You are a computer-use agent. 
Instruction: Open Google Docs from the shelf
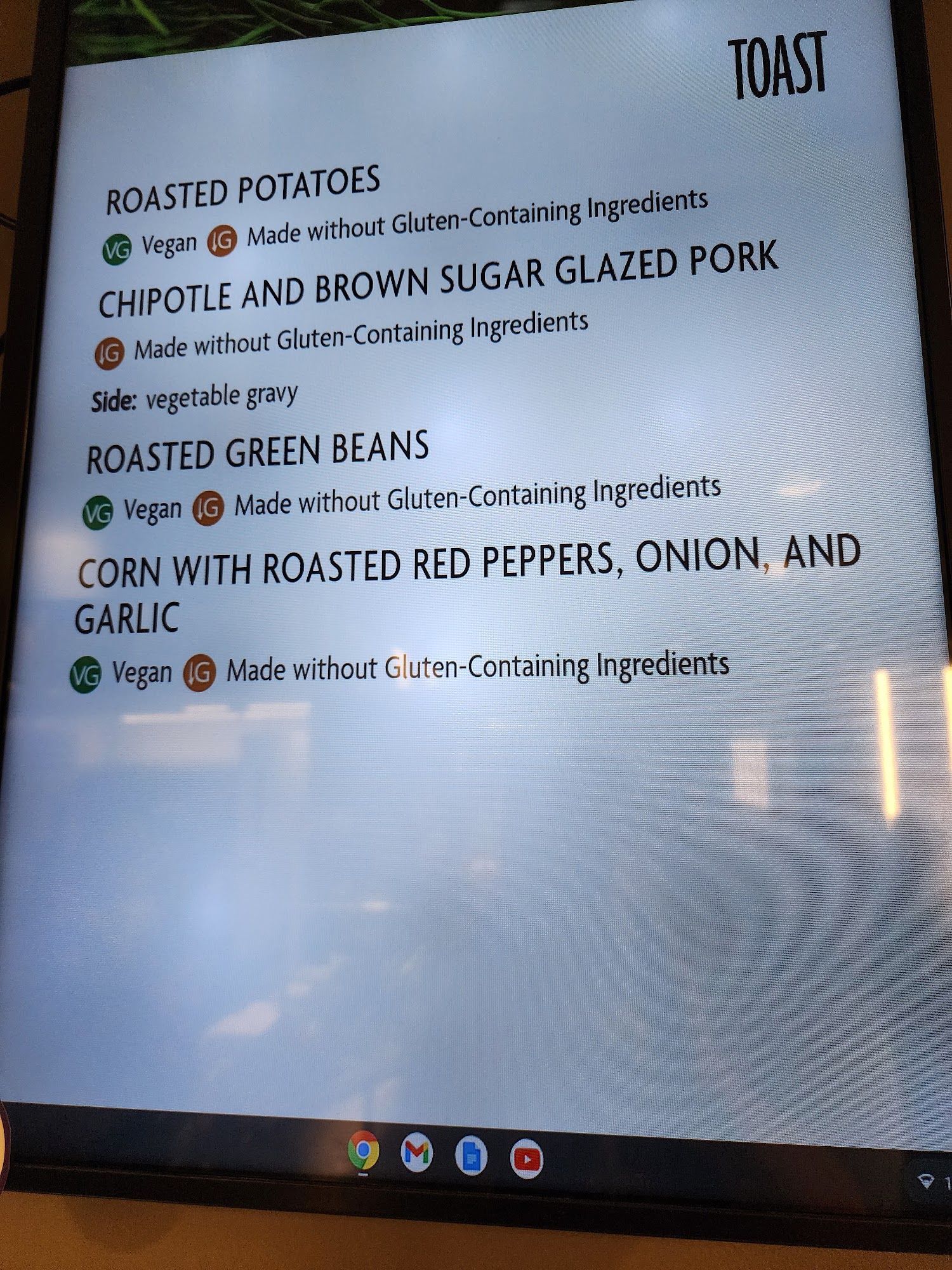coord(472,1156)
